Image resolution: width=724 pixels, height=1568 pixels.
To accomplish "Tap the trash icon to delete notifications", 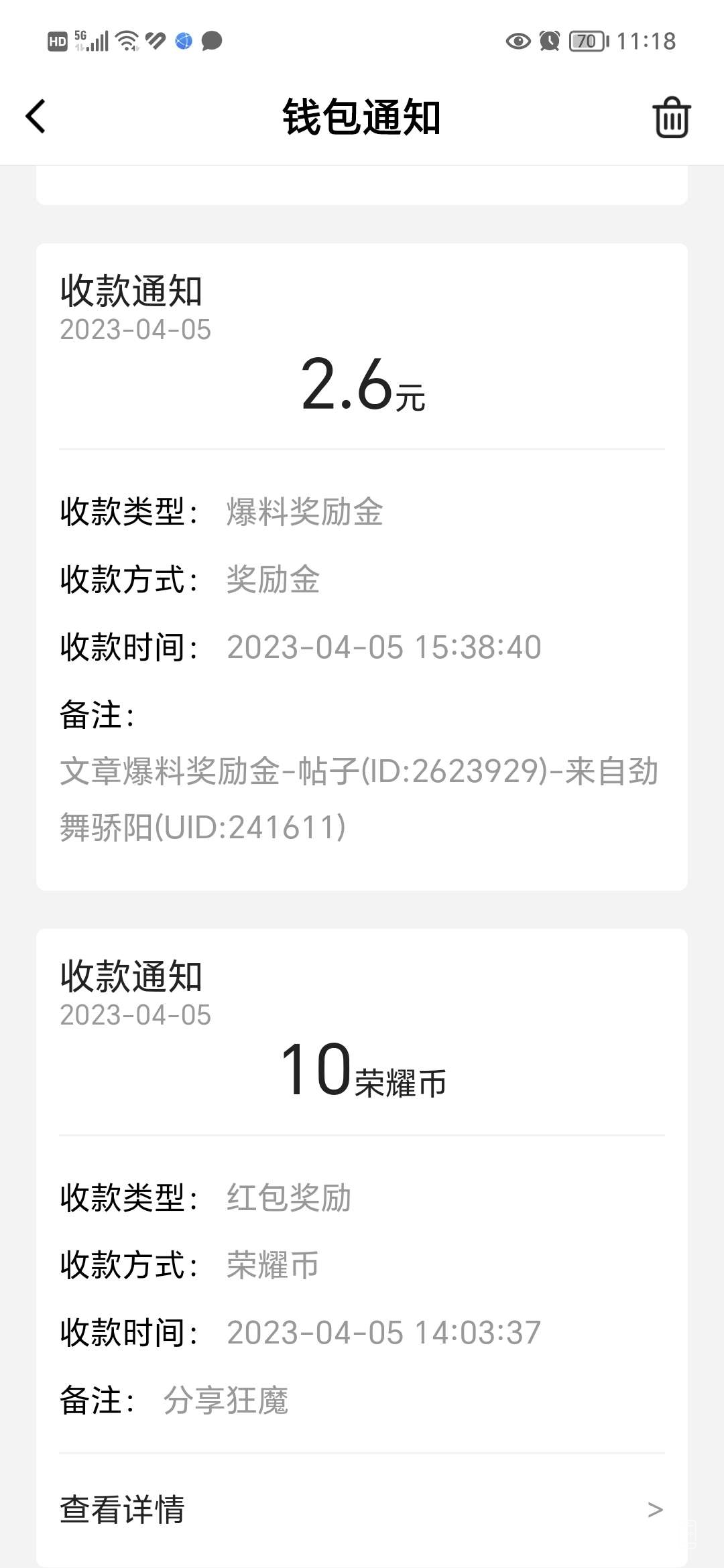I will pos(671,118).
